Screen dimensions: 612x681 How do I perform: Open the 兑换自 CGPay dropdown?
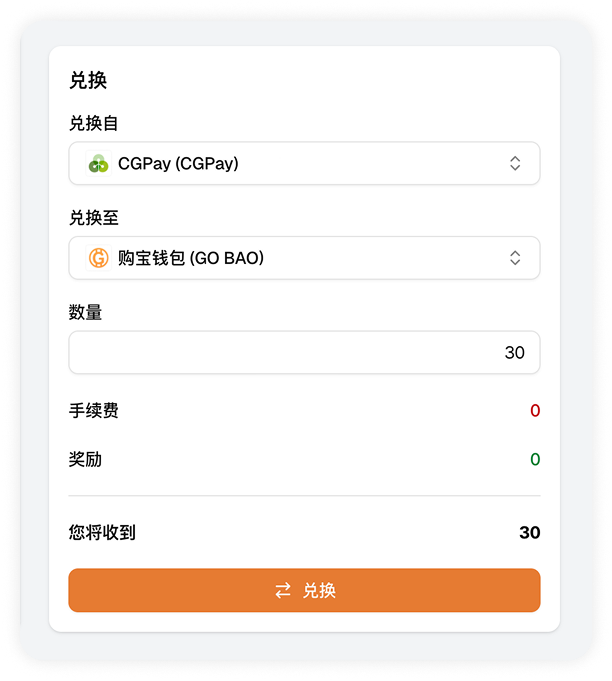pyautogui.click(x=304, y=163)
